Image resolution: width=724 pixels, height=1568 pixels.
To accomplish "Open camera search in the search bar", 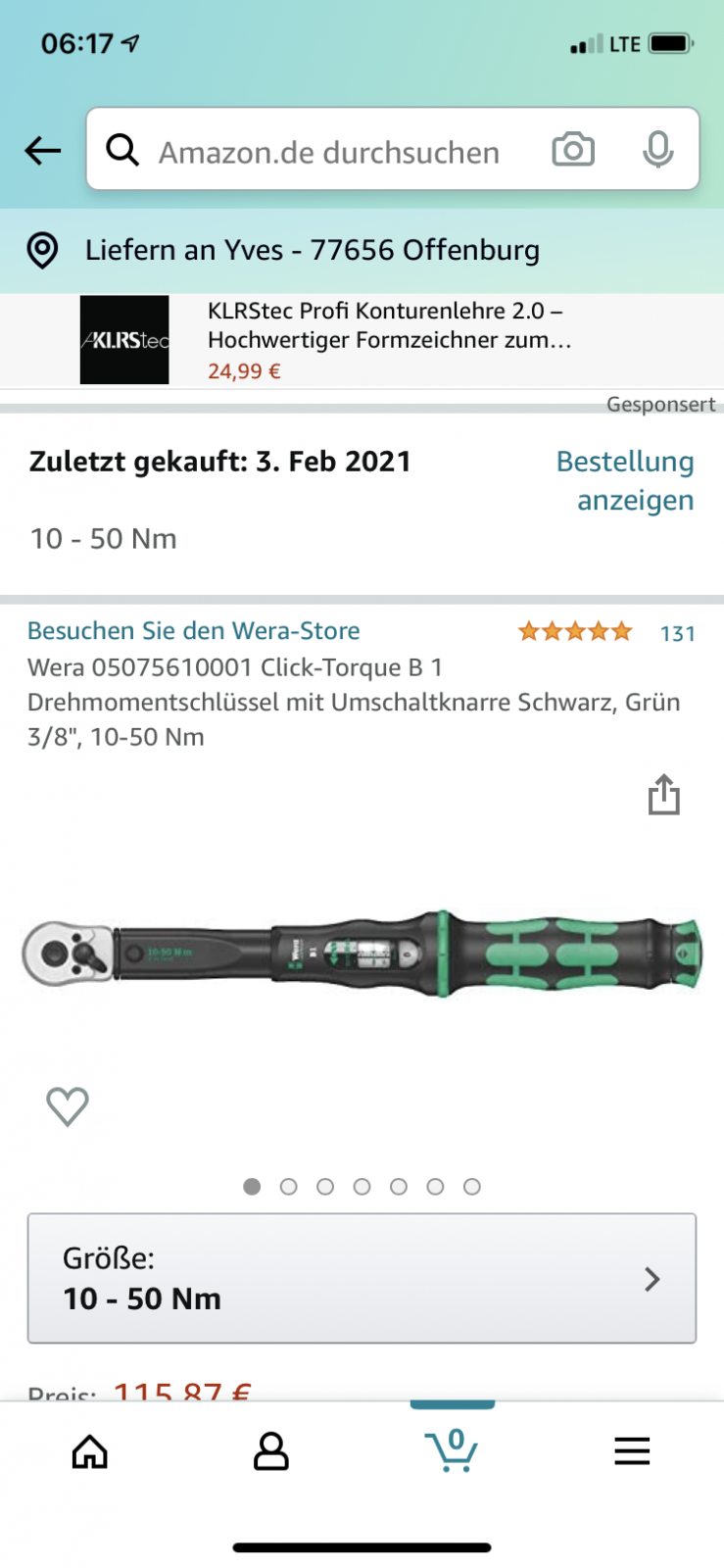I will [573, 150].
